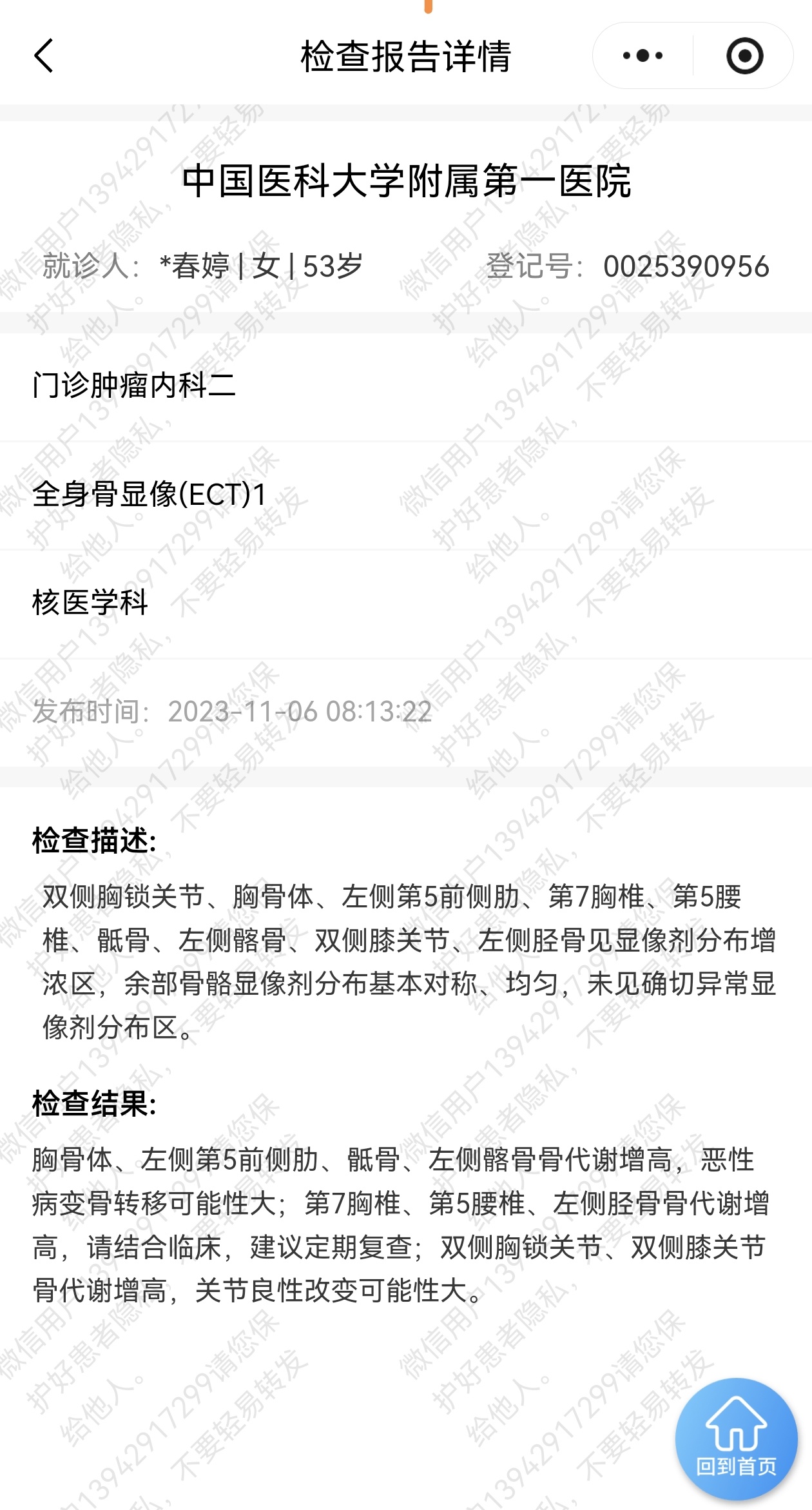This screenshot has height=1510, width=812.
Task: Open the mini program more-options menu
Action: 643,56
